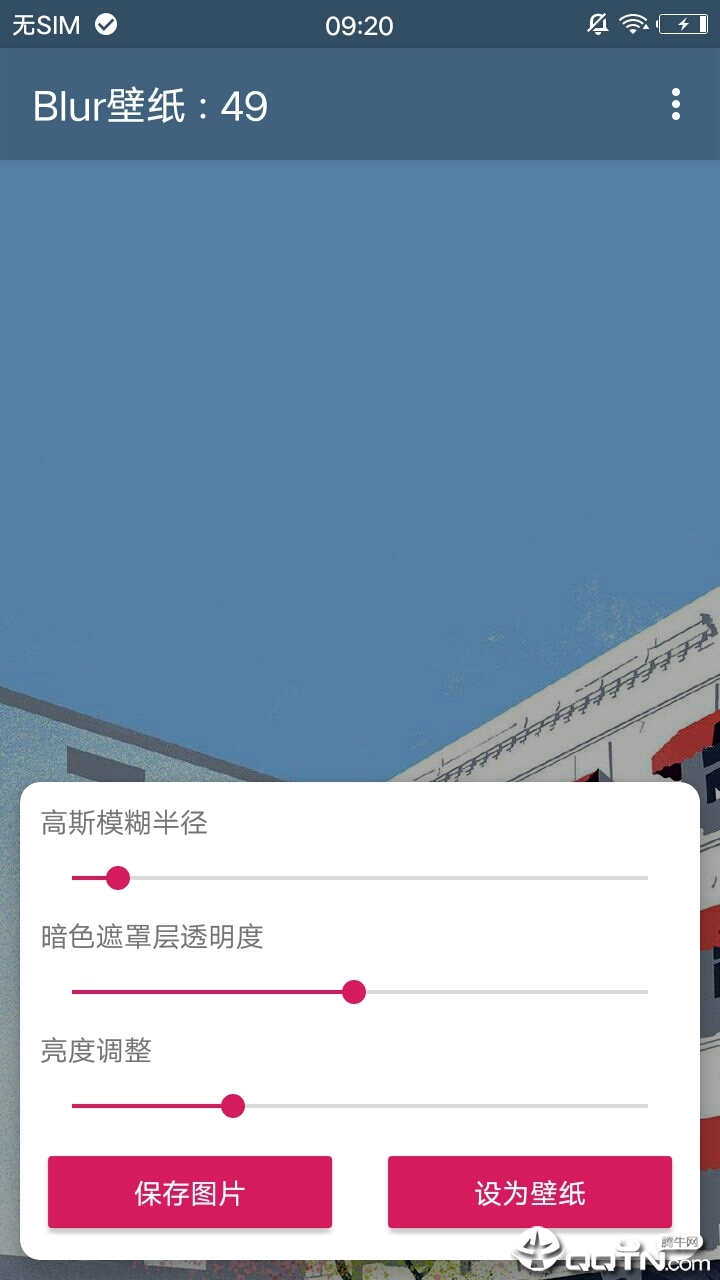Set as wallpaper with 设为壁纸
This screenshot has width=720, height=1280.
530,1192
